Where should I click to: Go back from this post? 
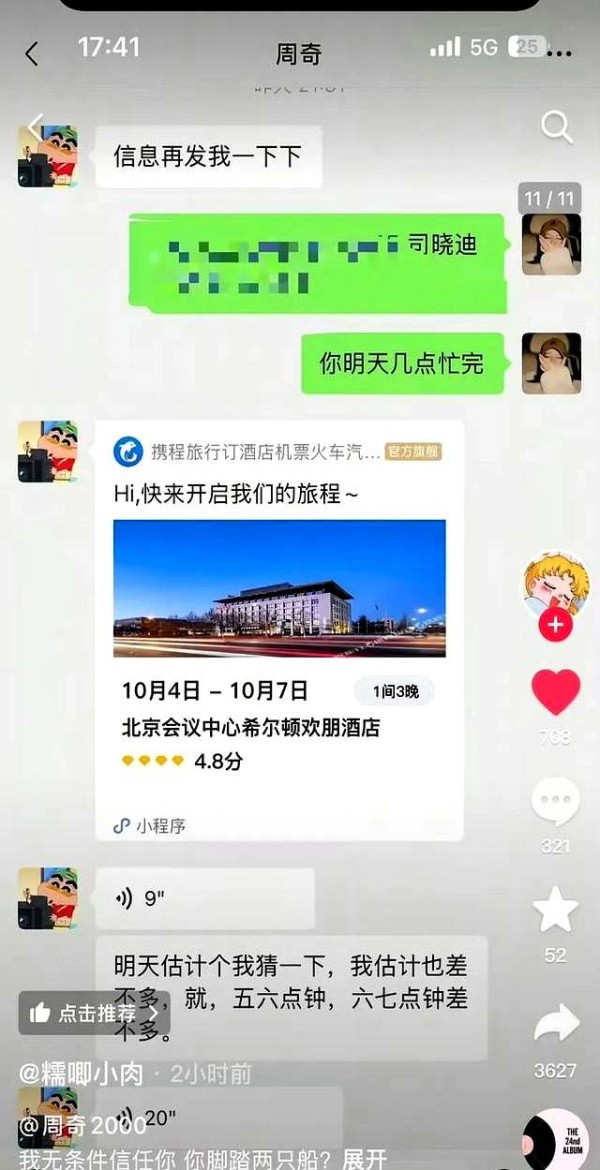34,128
